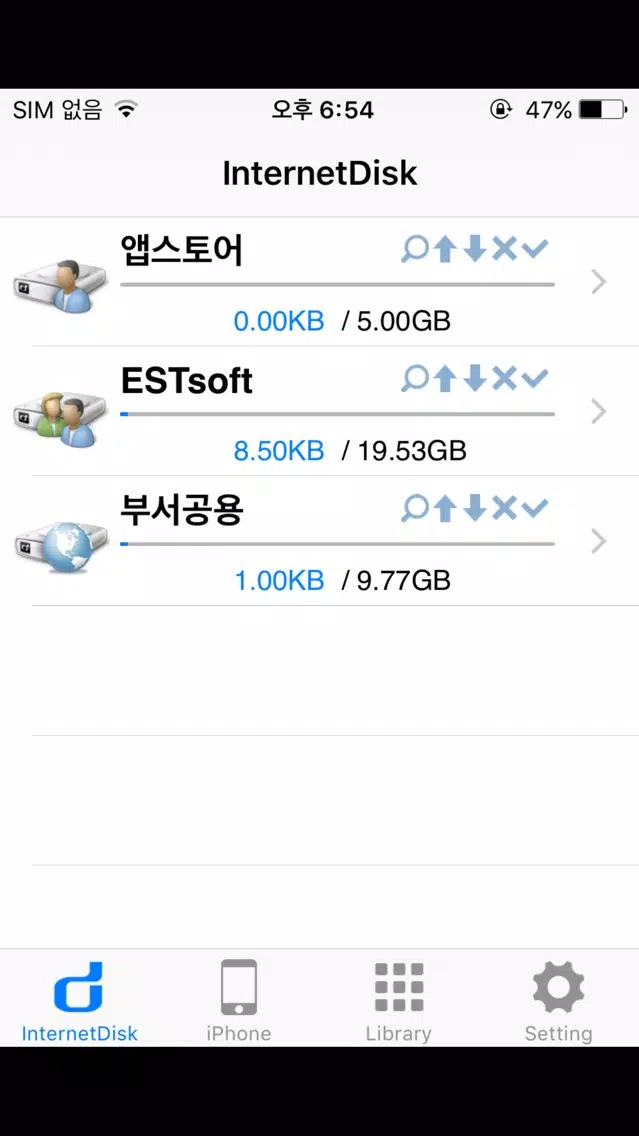Open the Setting tab
The width and height of the screenshot is (639, 1136).
tap(559, 1000)
